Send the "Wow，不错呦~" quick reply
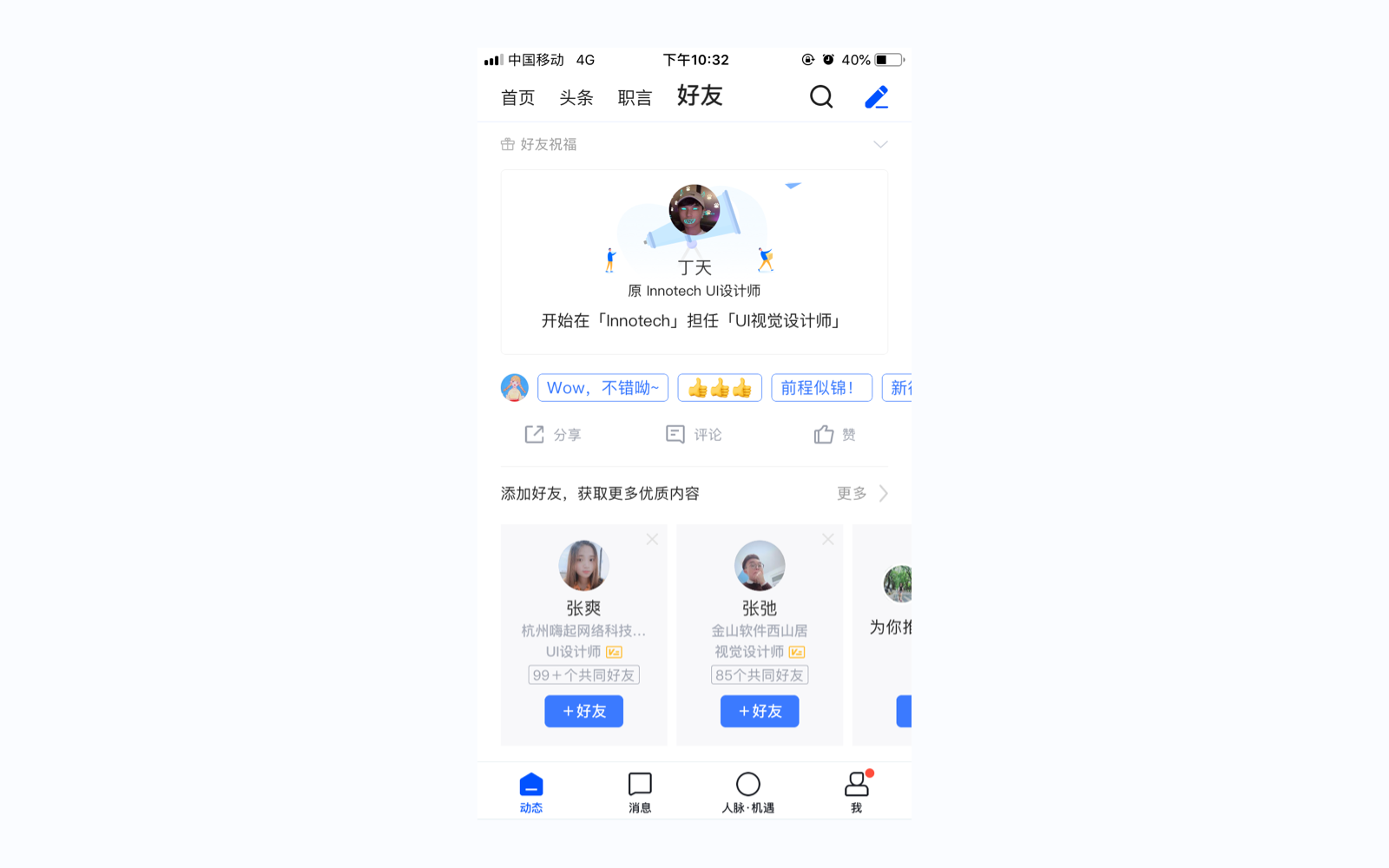 [x=602, y=388]
